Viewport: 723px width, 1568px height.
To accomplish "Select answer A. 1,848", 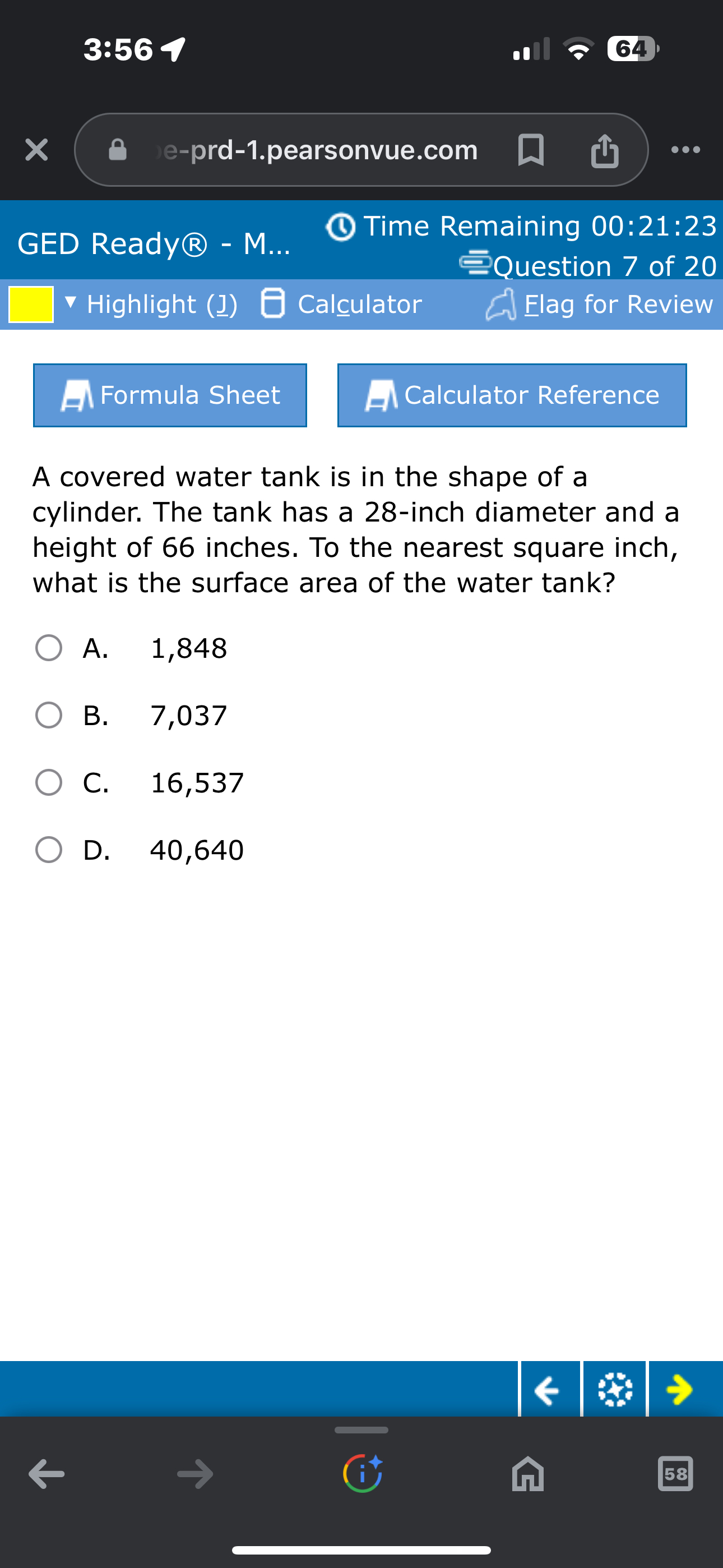I will click(49, 648).
